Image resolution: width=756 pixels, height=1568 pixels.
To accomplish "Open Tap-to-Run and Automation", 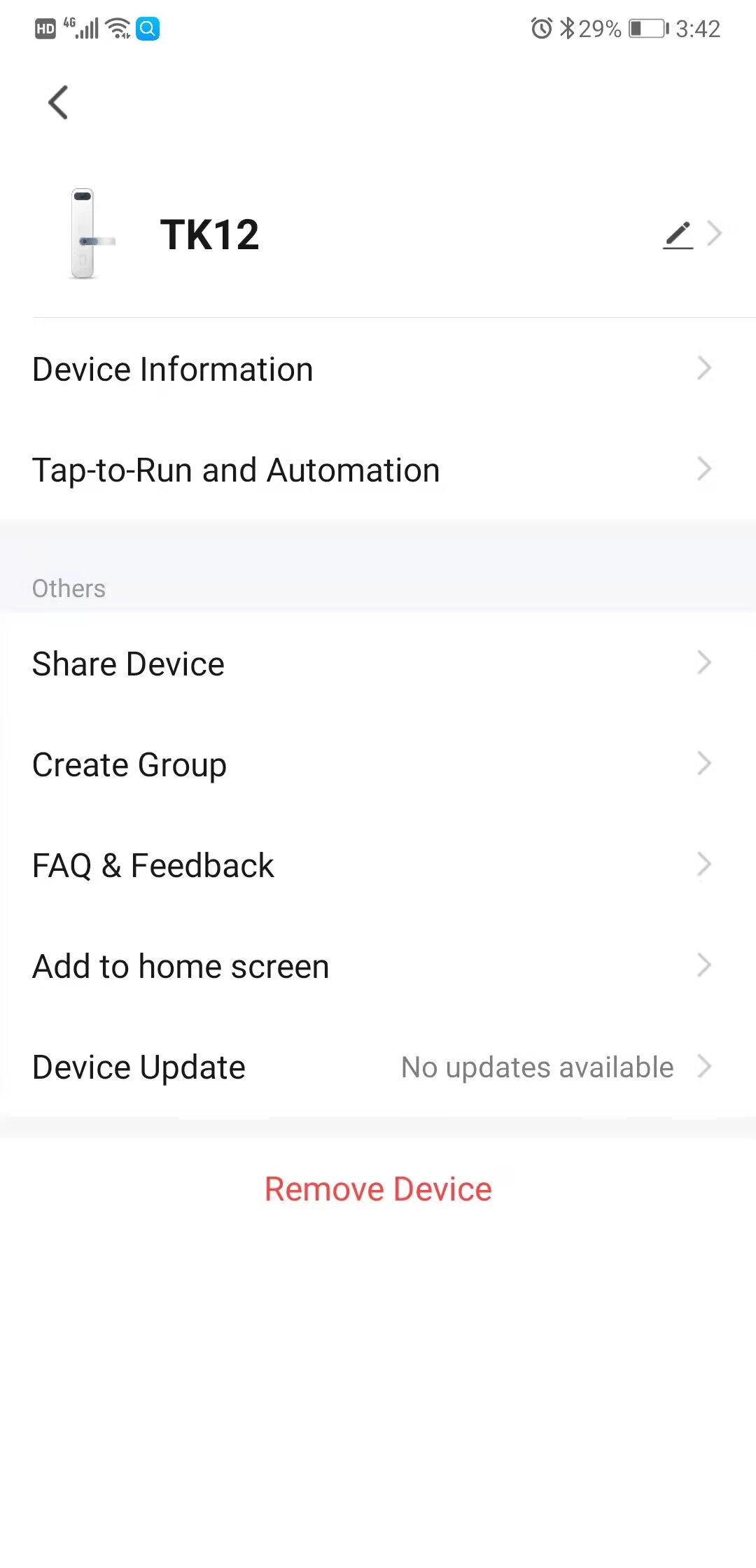I will pyautogui.click(x=378, y=470).
